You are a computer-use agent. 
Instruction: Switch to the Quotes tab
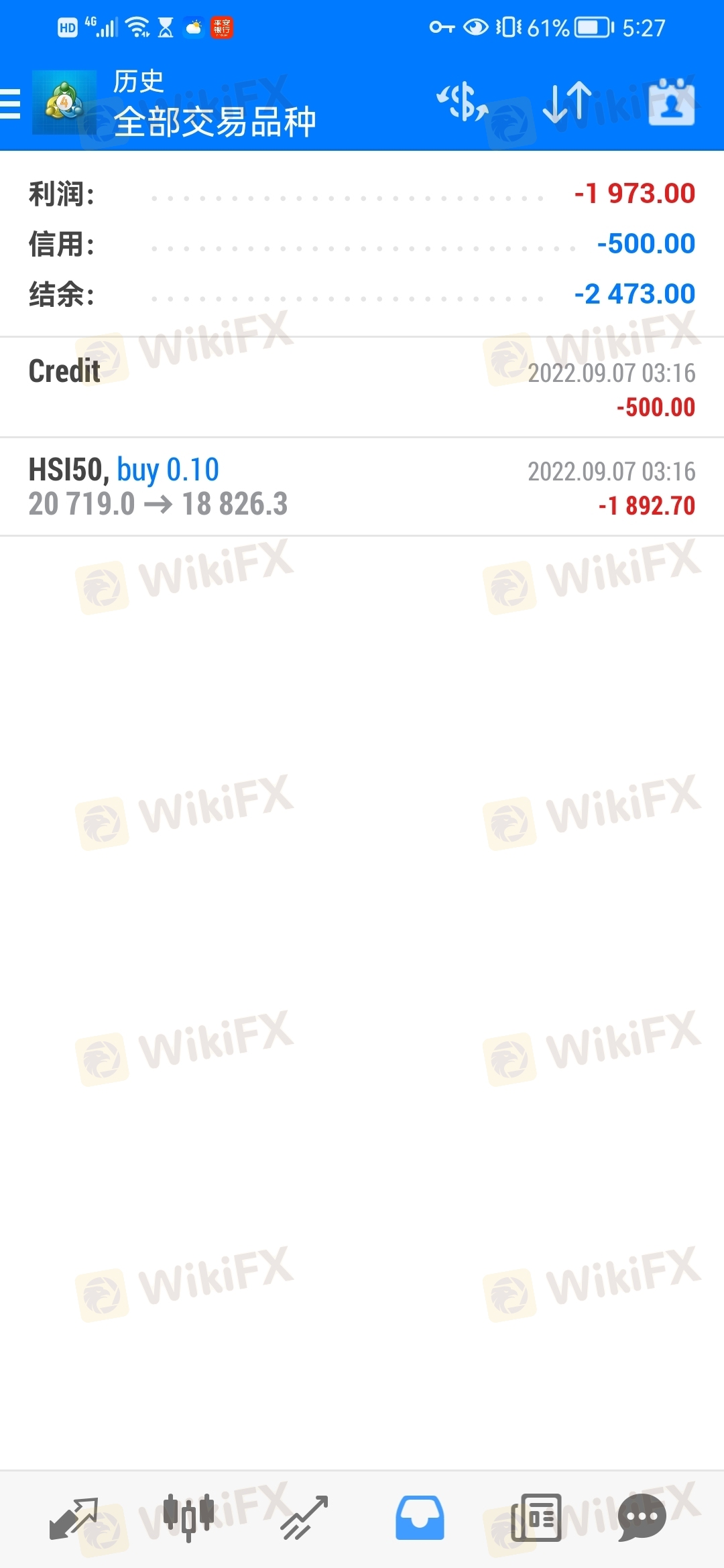74,1518
